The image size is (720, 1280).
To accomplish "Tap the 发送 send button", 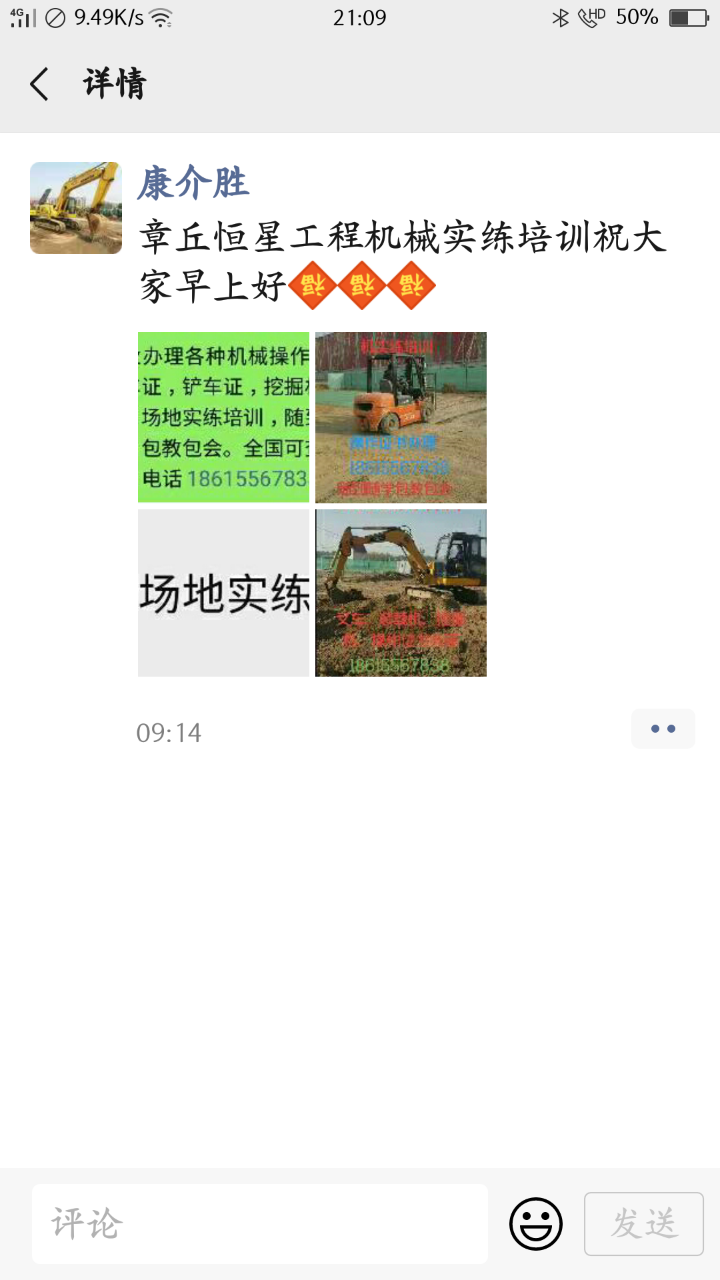I will (644, 1223).
